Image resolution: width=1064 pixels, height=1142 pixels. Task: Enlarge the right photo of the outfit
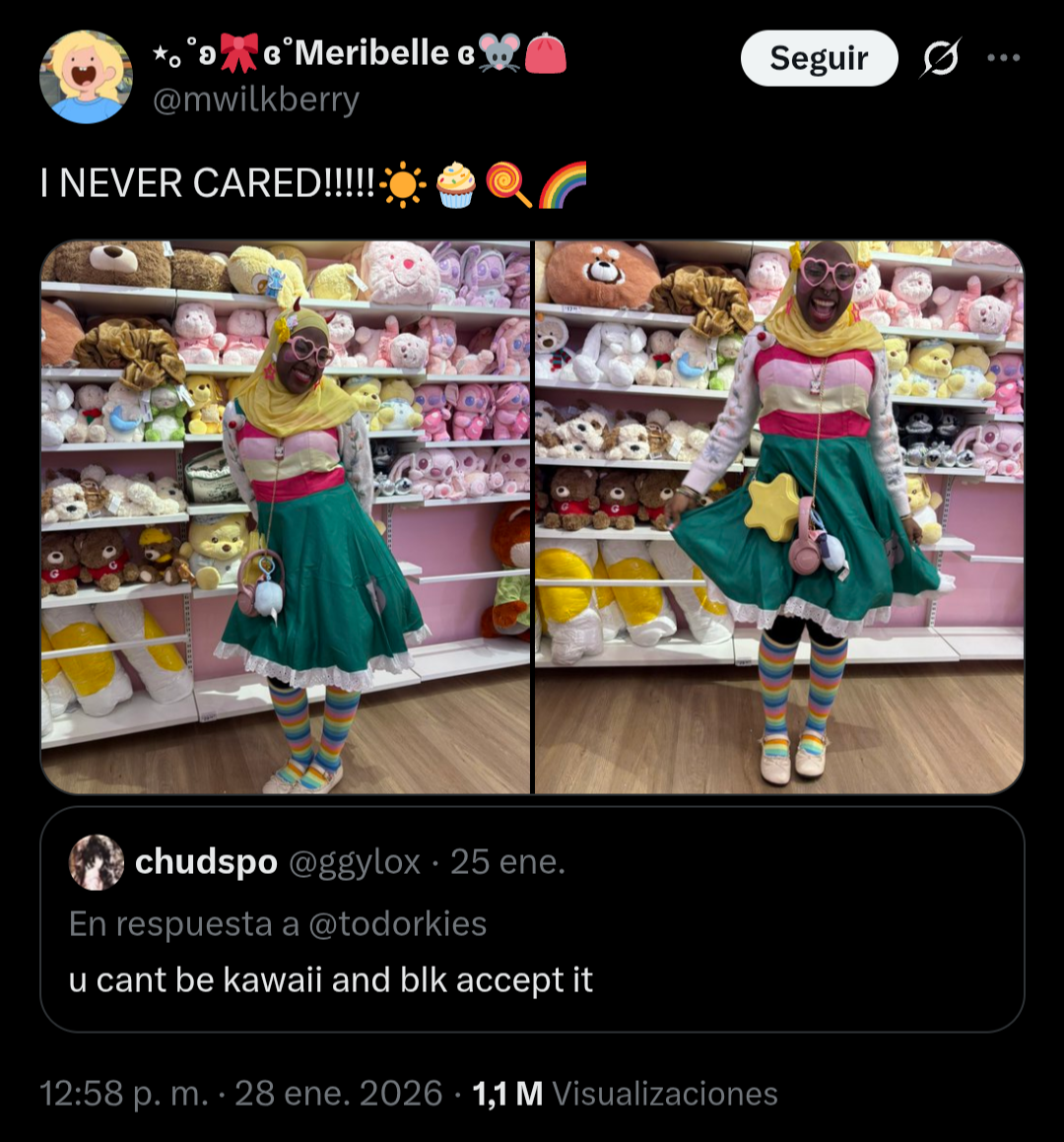(x=779, y=517)
